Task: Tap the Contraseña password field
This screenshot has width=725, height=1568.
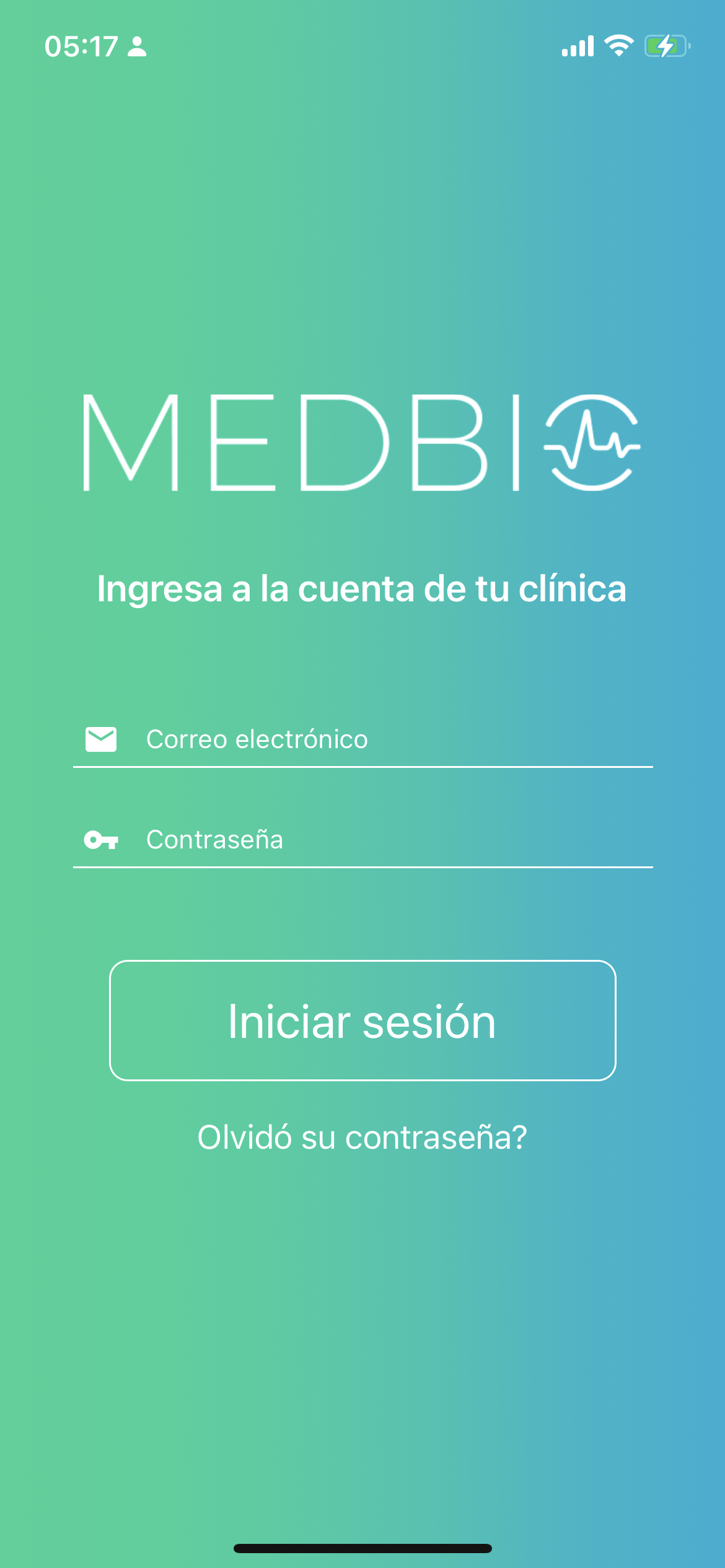Action: click(397, 840)
